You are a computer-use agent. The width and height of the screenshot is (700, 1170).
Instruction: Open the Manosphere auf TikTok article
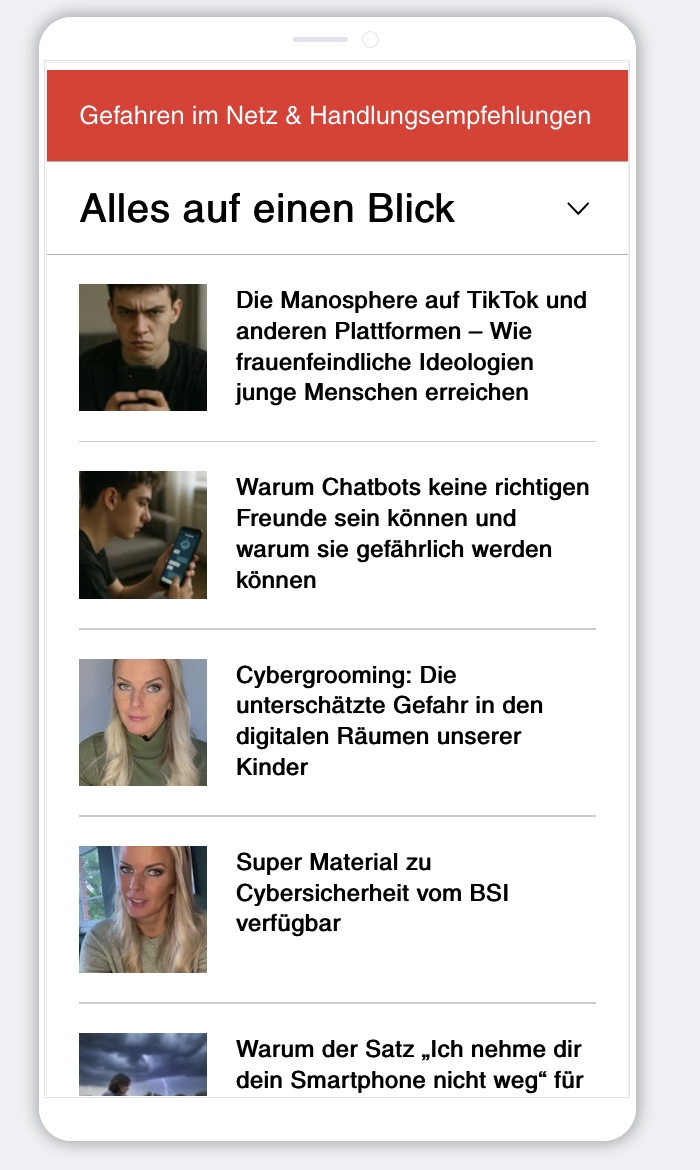[x=411, y=346]
